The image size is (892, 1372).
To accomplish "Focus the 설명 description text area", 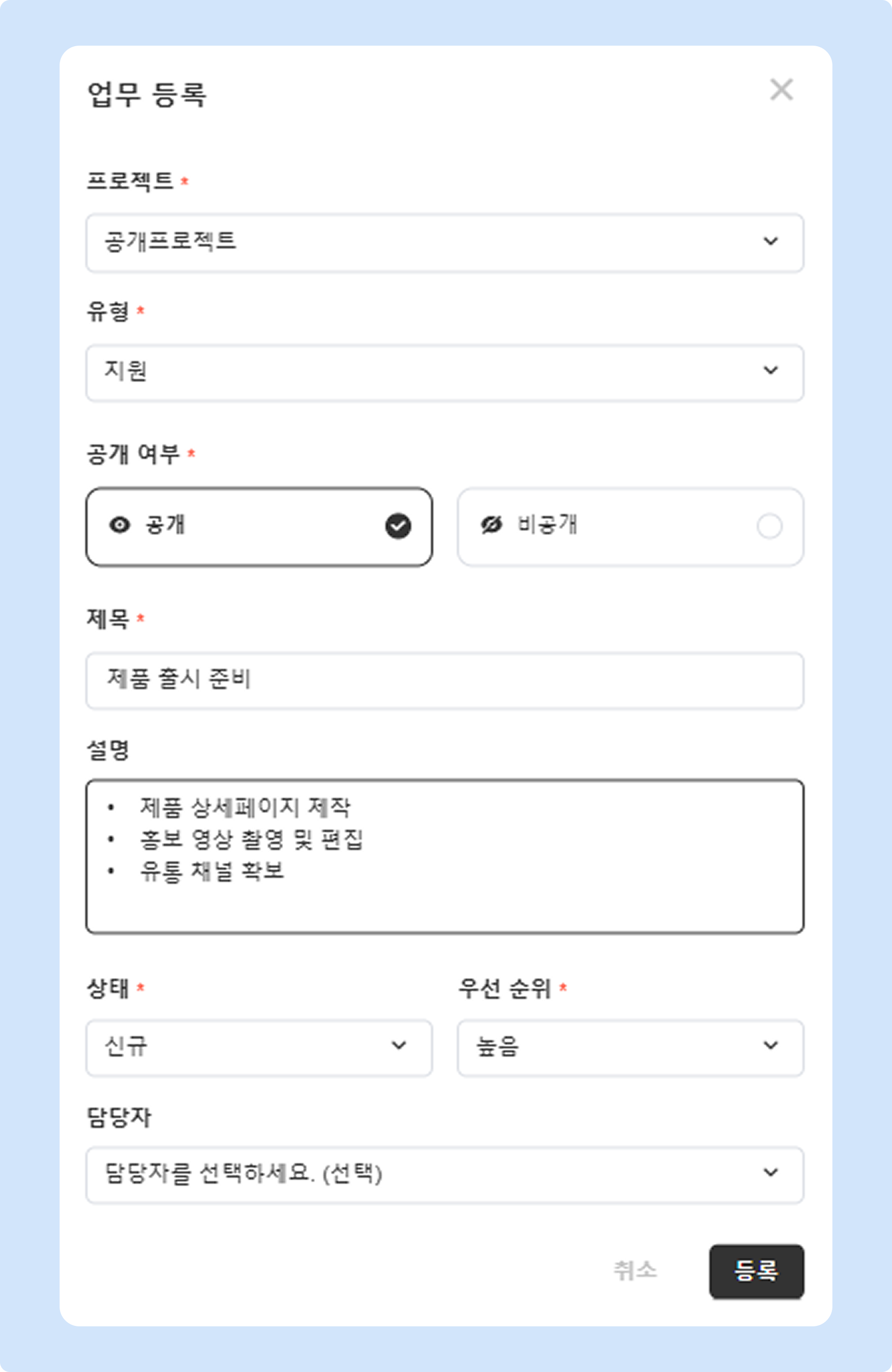I will 445,856.
